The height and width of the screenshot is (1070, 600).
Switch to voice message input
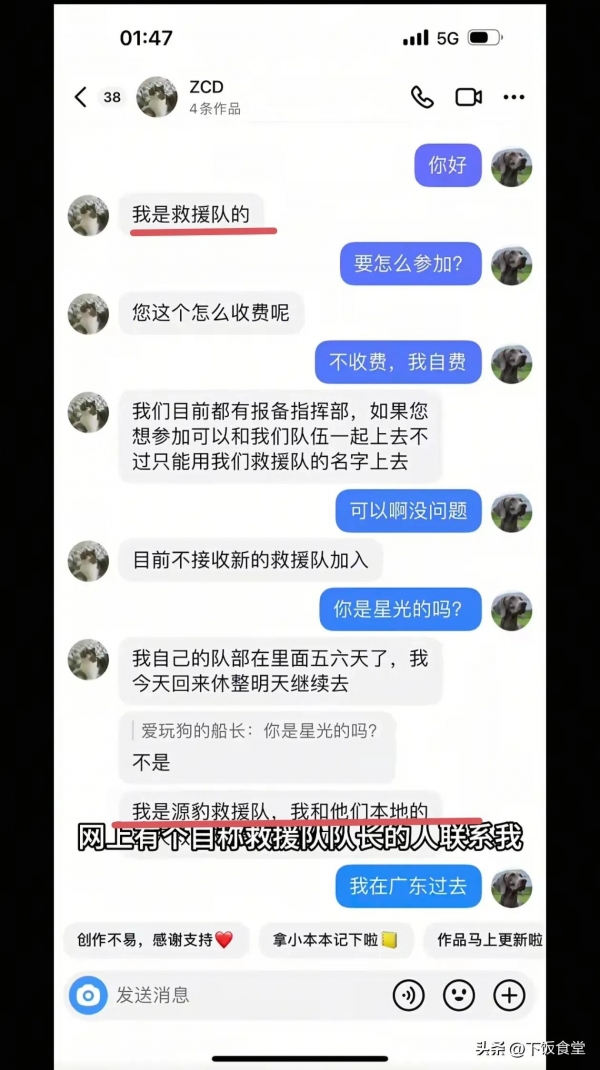coord(408,995)
